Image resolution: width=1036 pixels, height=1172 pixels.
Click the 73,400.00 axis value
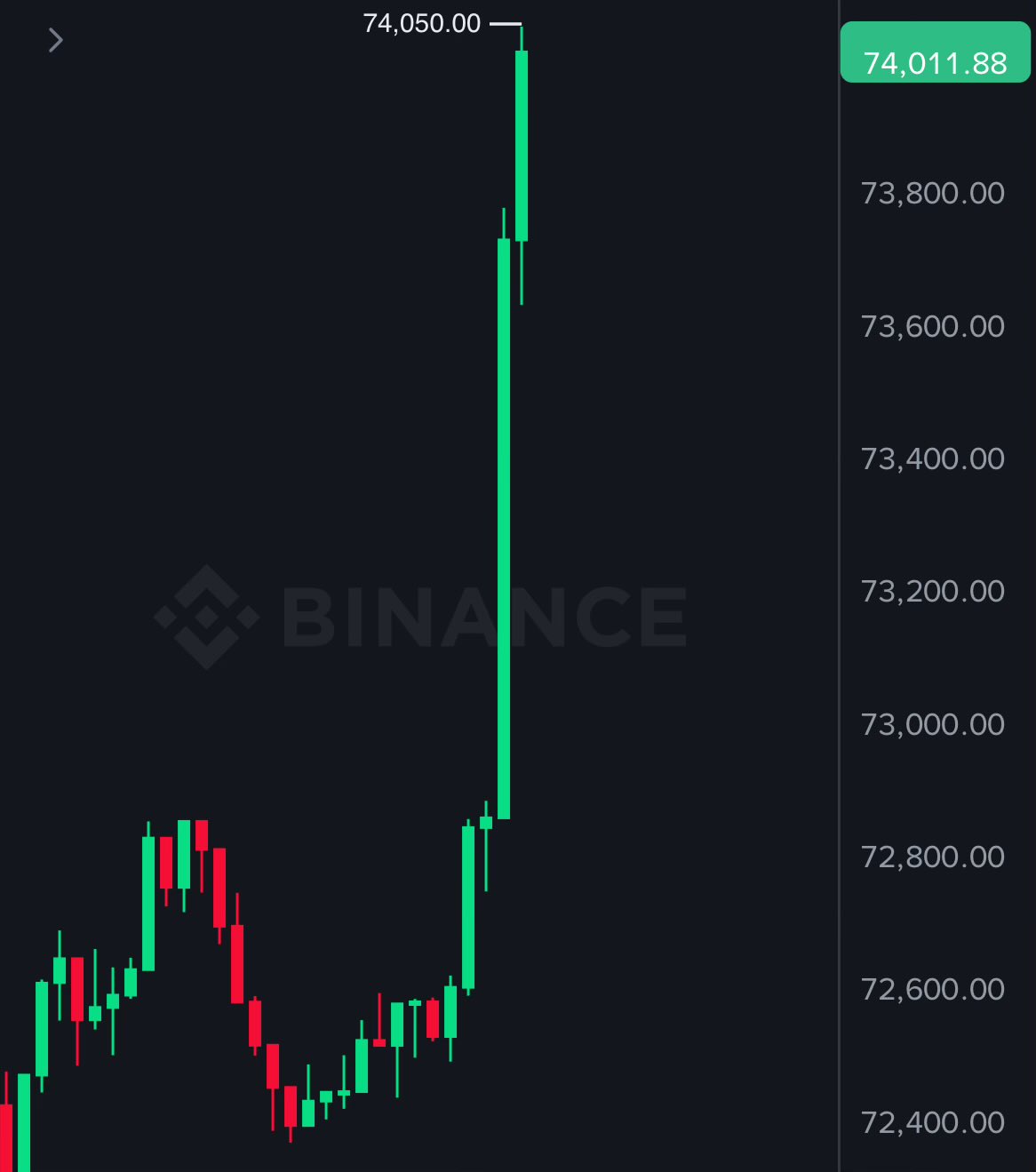[x=930, y=458]
